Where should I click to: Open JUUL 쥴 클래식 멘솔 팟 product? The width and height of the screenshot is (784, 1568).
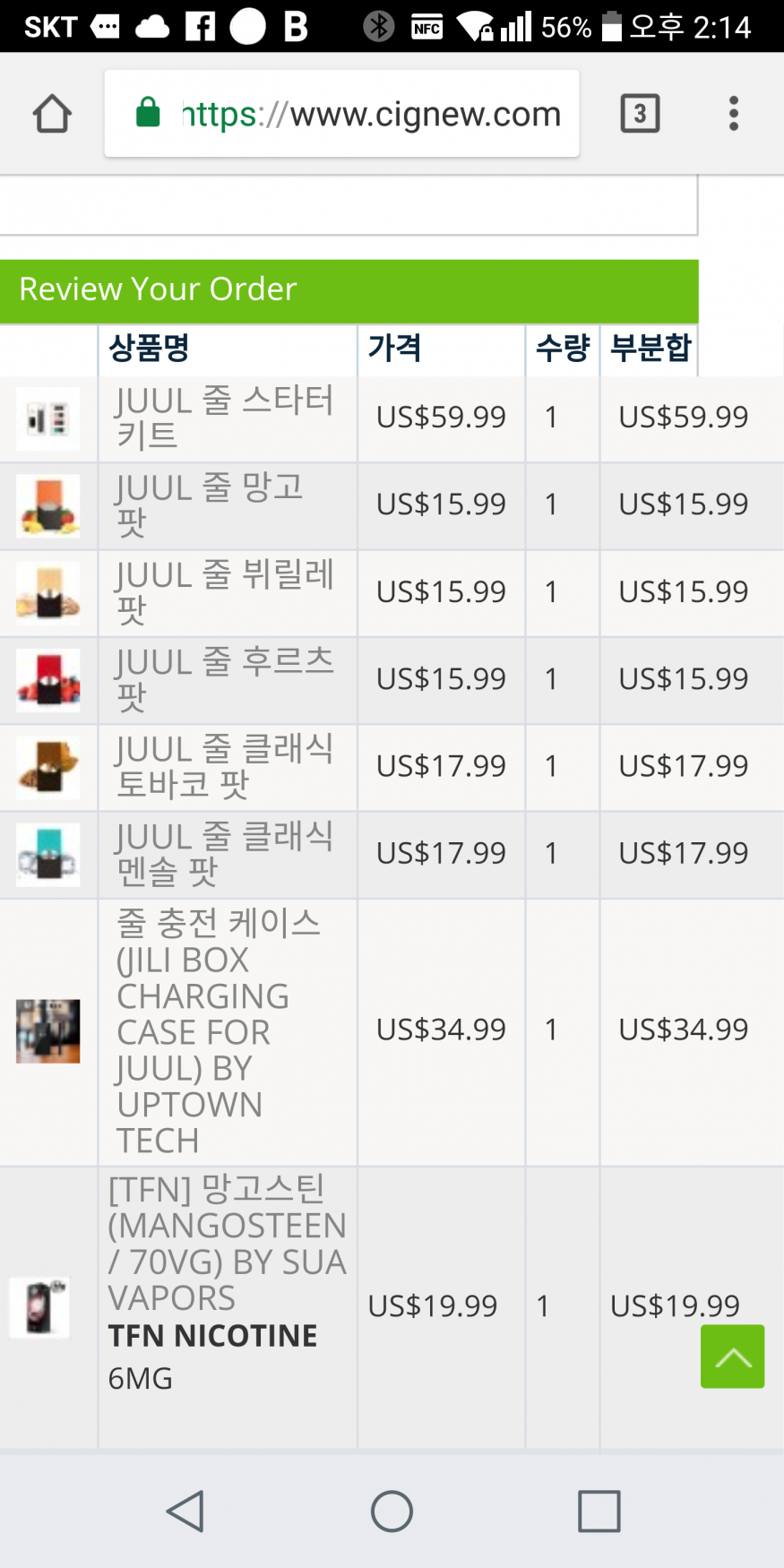[224, 853]
